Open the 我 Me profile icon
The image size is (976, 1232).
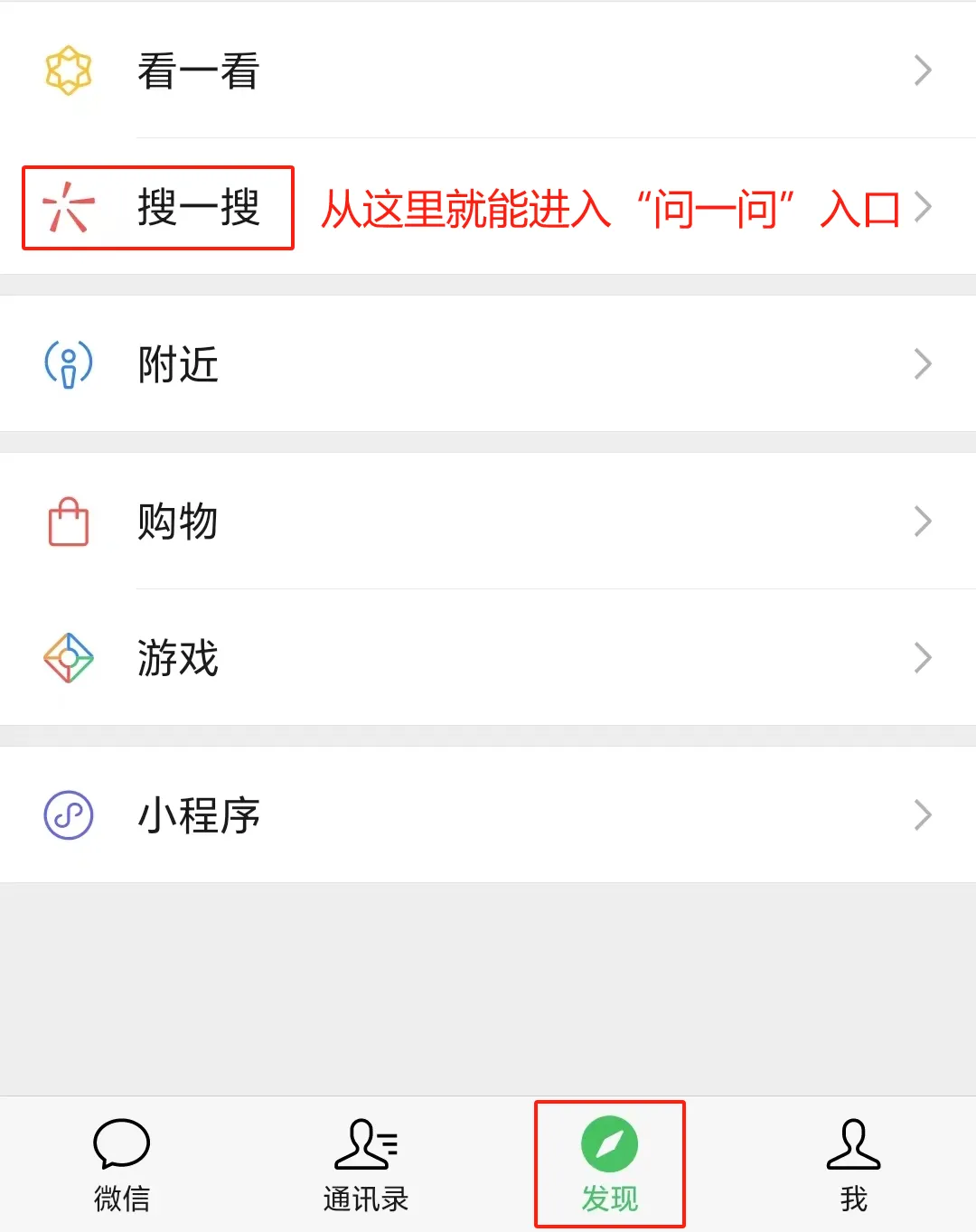click(854, 1145)
